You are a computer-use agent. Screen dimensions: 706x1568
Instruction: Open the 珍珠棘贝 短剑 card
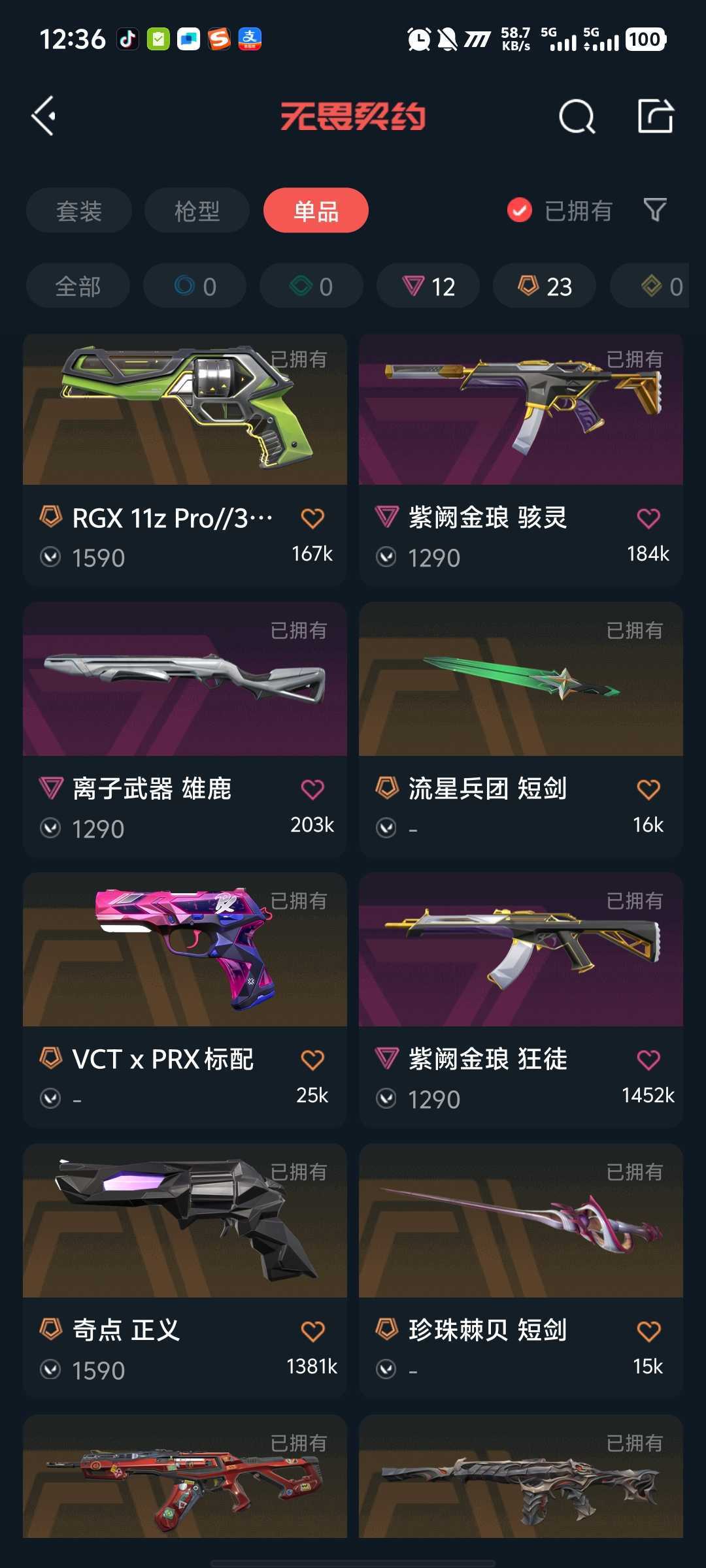point(521,1228)
